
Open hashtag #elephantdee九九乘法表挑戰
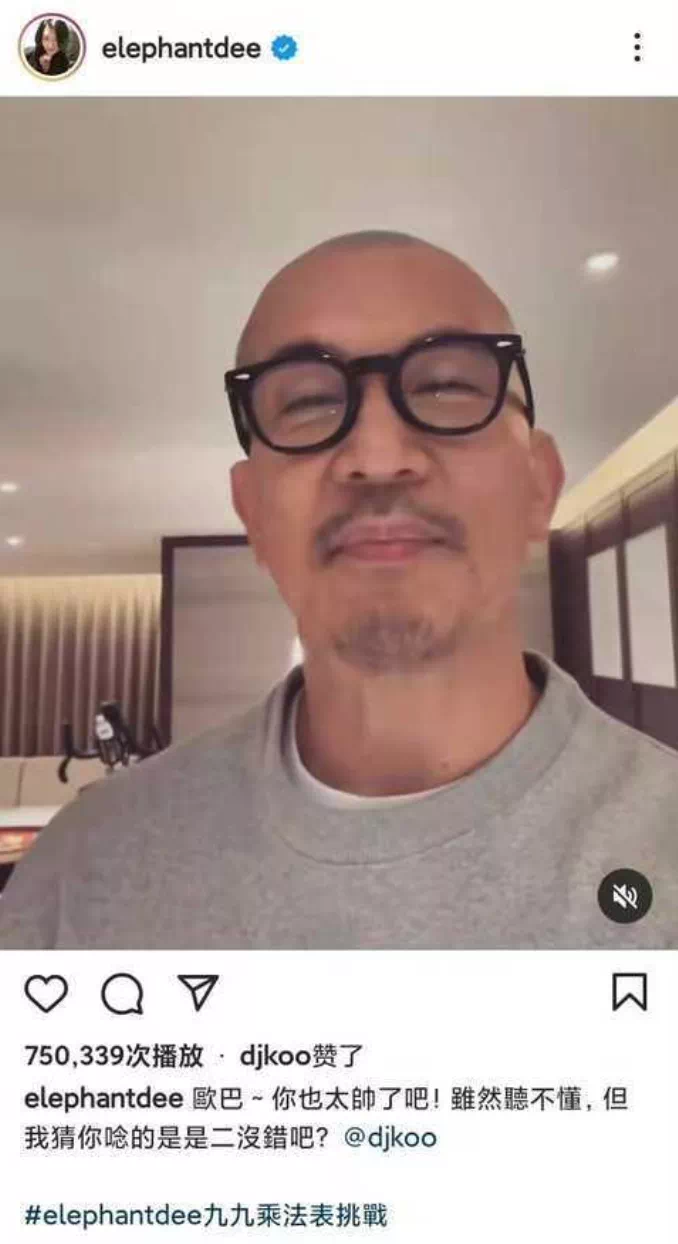(205, 1215)
